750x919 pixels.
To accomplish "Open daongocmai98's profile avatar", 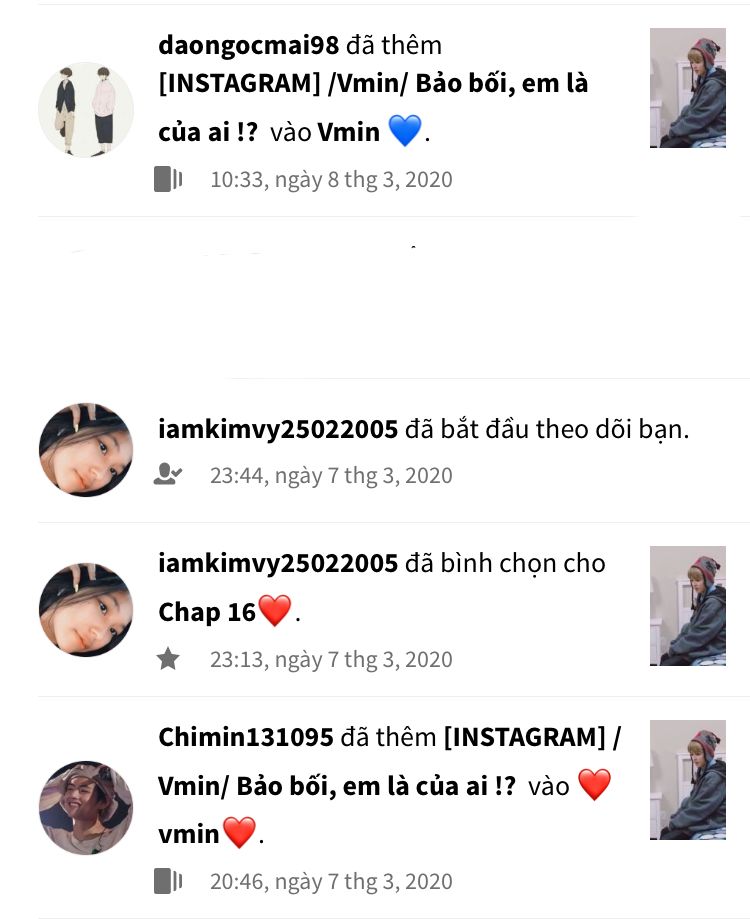I will click(85, 109).
